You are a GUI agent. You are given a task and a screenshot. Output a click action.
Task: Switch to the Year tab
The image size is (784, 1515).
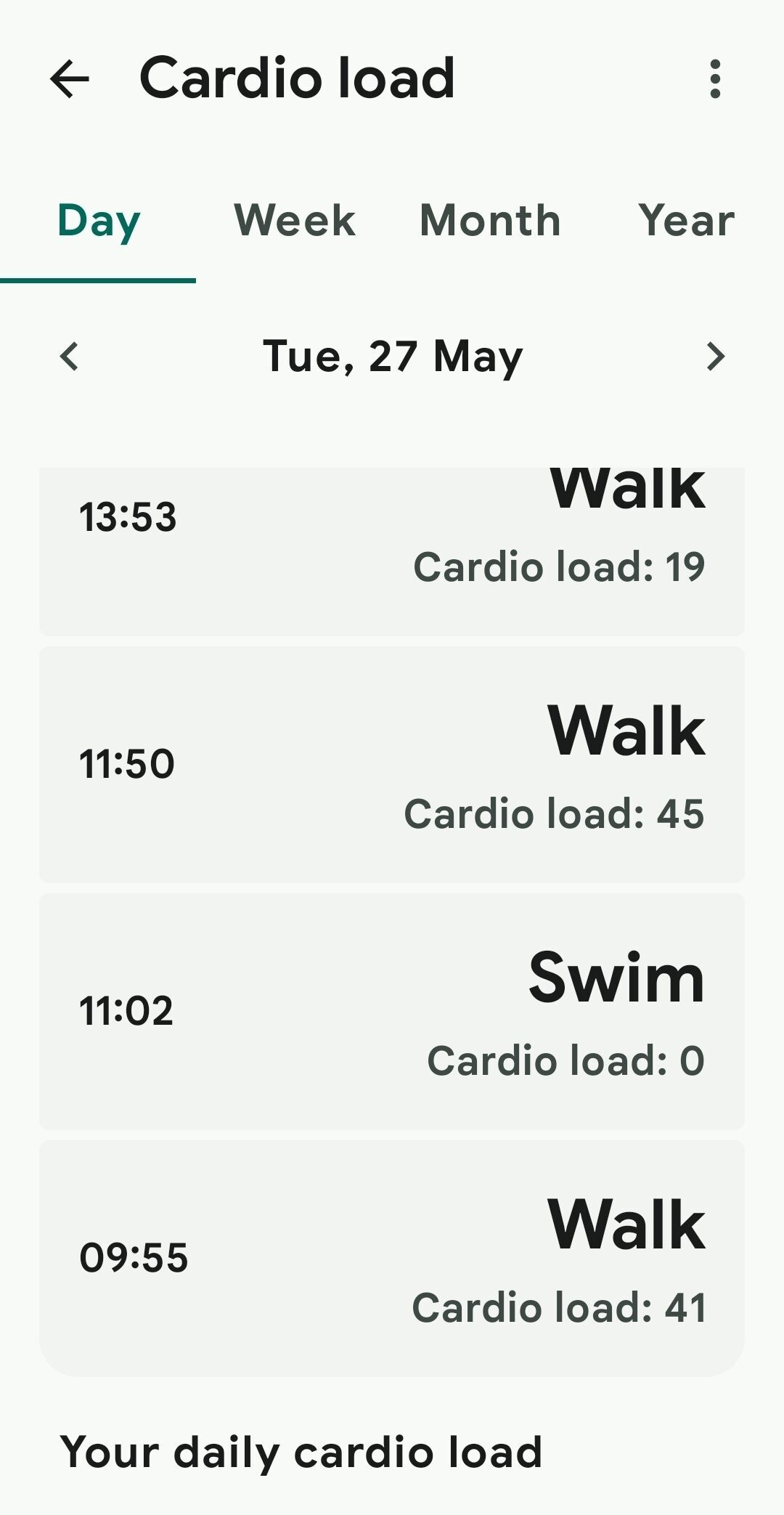(x=686, y=221)
